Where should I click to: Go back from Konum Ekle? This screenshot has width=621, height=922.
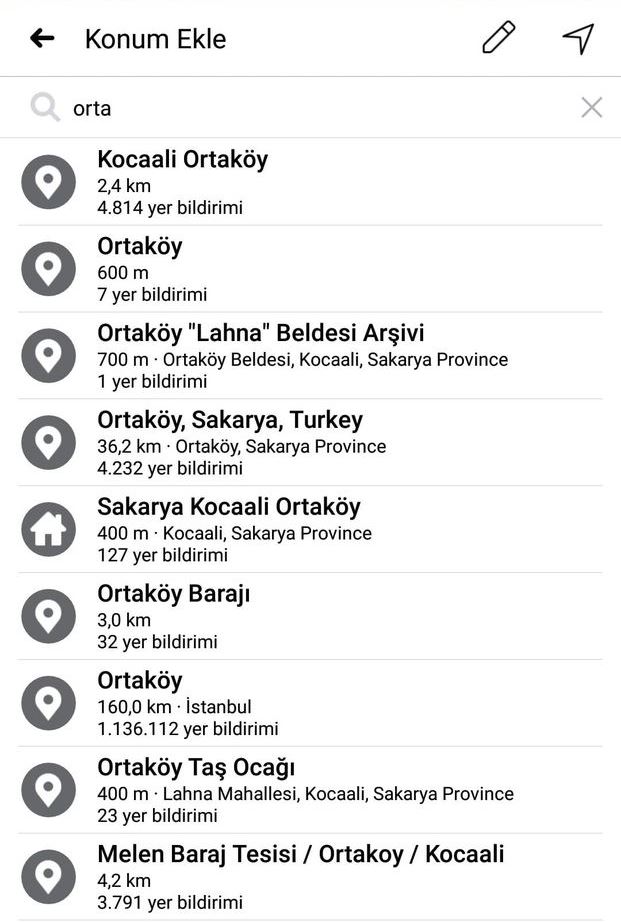point(42,39)
